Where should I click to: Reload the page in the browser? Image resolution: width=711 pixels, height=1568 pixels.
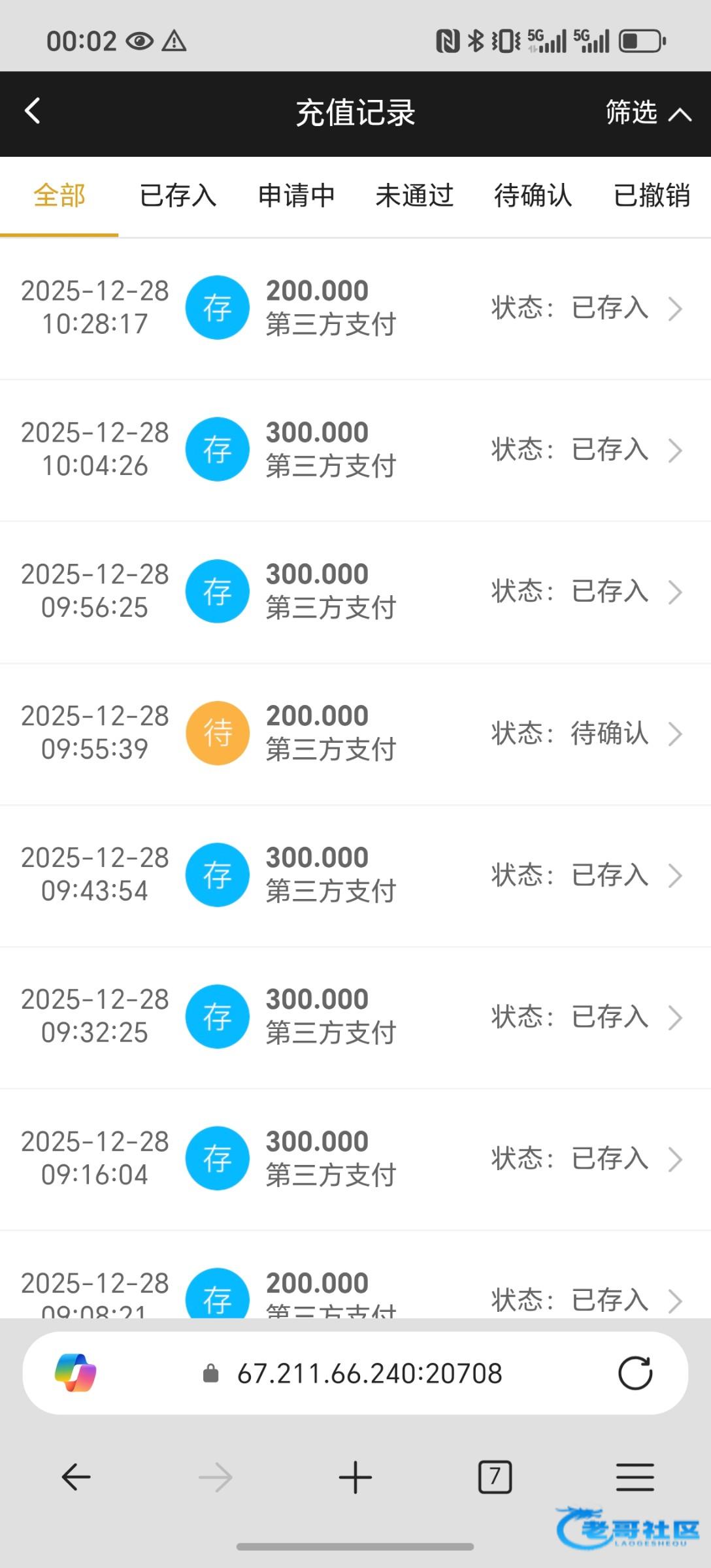[635, 1373]
